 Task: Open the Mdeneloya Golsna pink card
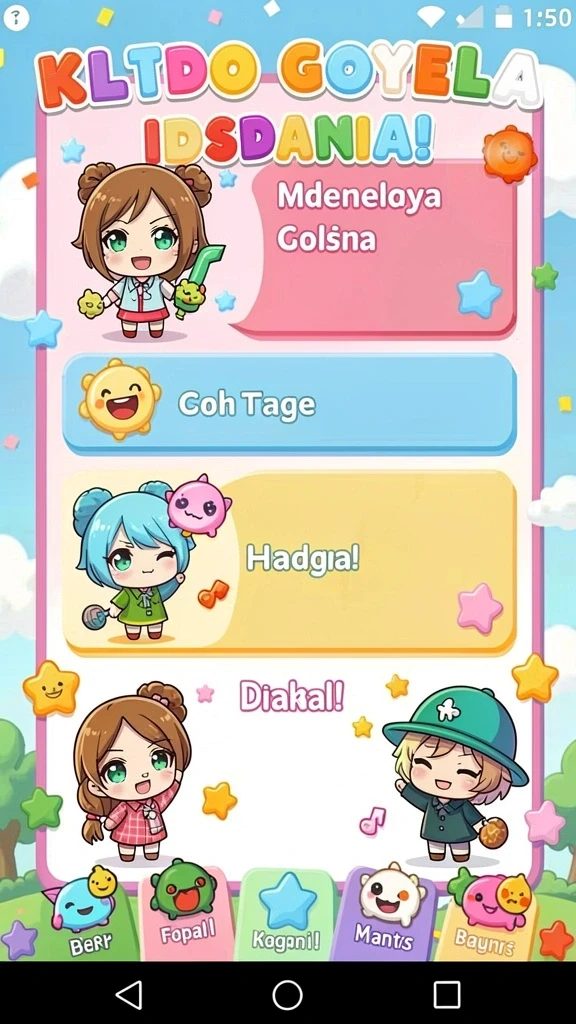tap(379, 248)
